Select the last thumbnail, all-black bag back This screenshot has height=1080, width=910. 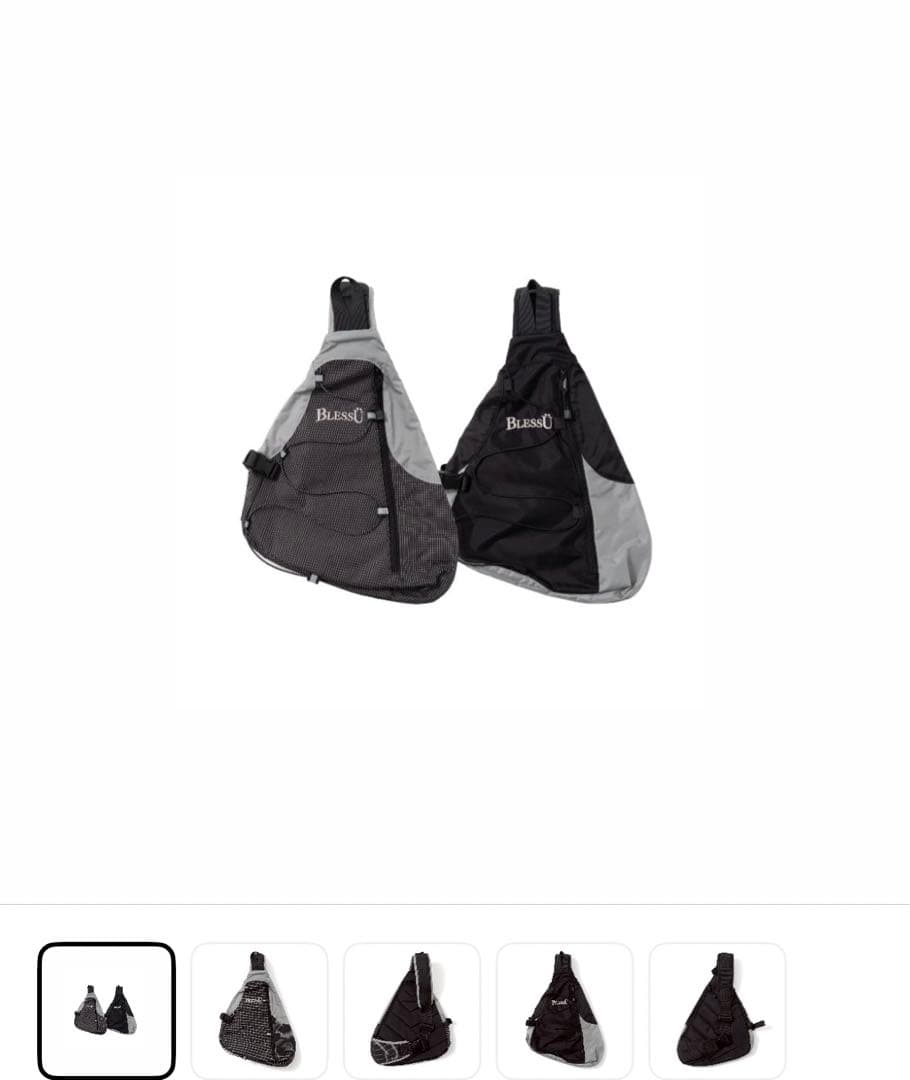click(717, 1010)
